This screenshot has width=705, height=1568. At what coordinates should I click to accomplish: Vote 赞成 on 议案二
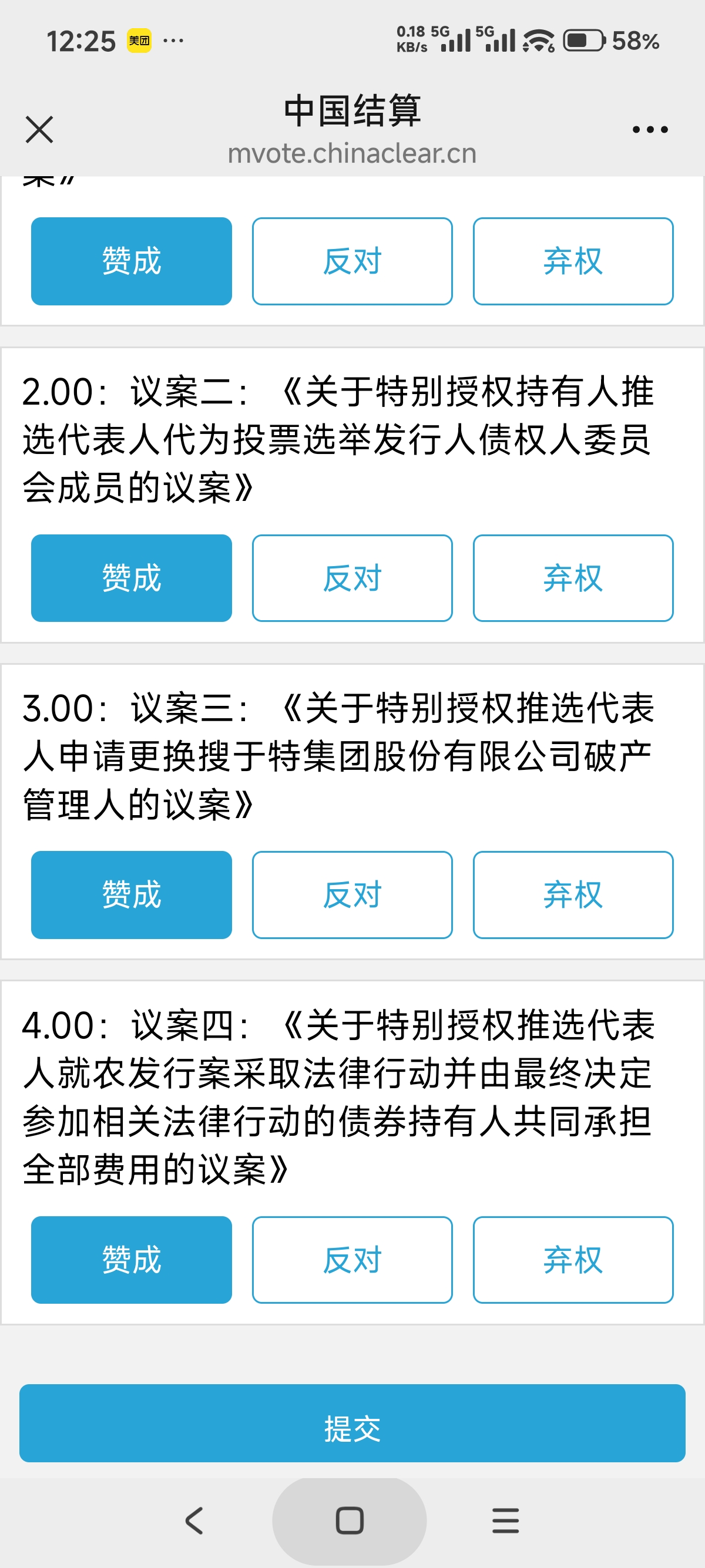[132, 578]
